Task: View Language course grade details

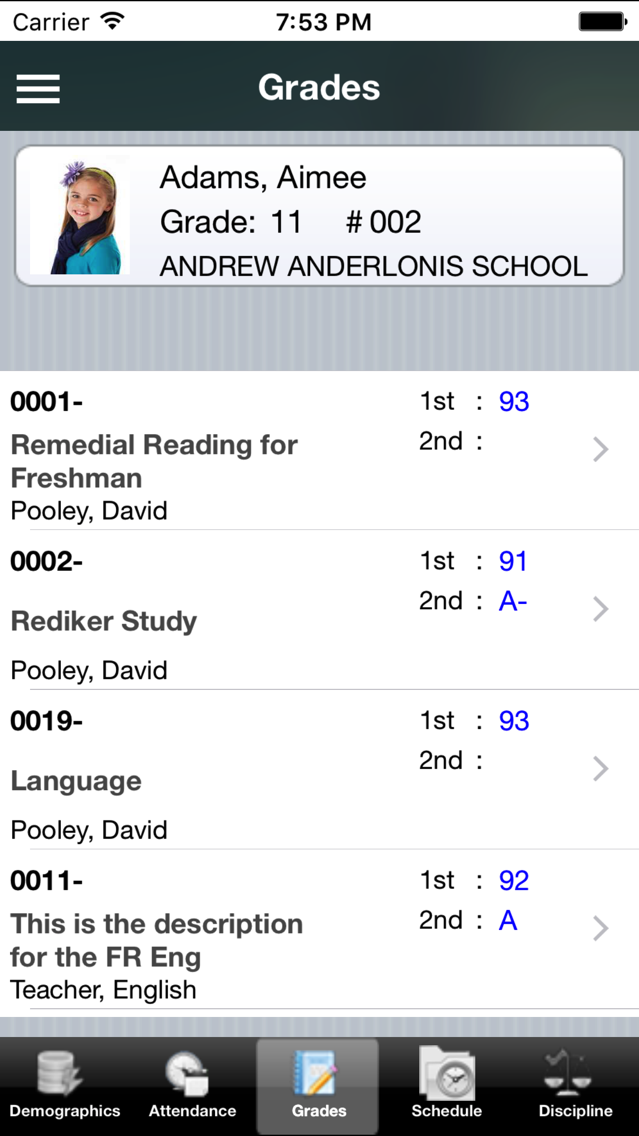Action: (320, 769)
